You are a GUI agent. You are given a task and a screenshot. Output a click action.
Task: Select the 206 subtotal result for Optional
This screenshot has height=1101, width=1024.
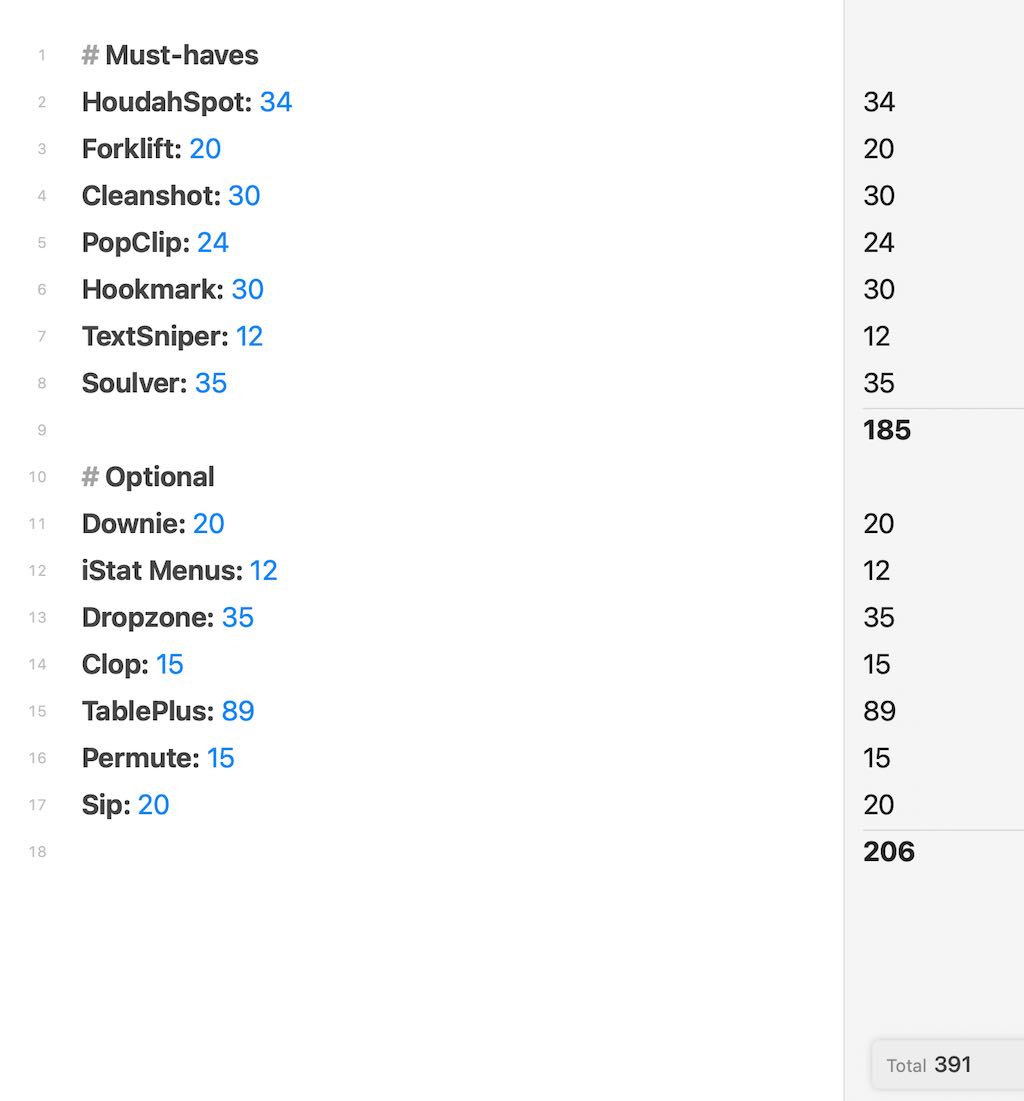[888, 852]
